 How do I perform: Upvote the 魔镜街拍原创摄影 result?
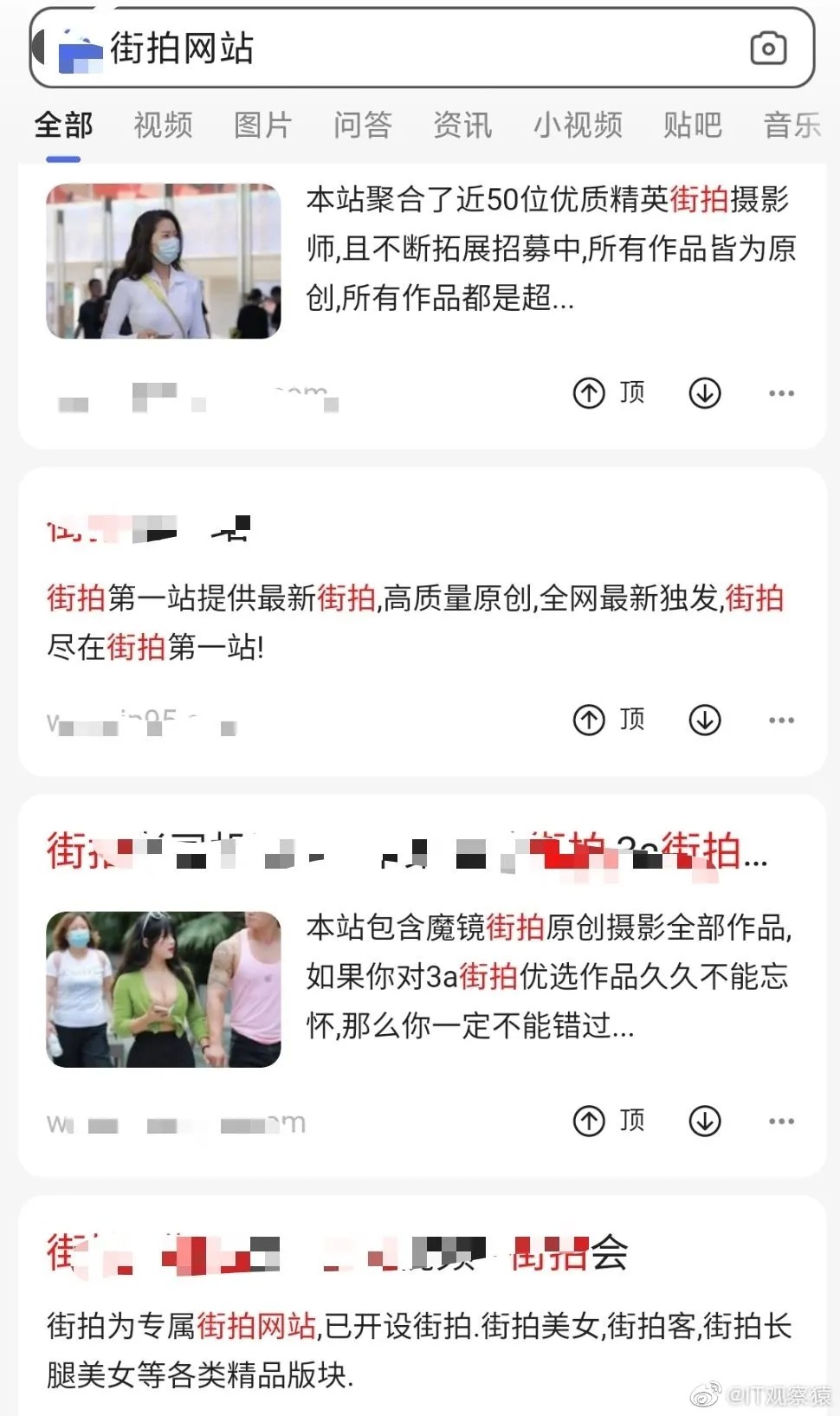608,1121
